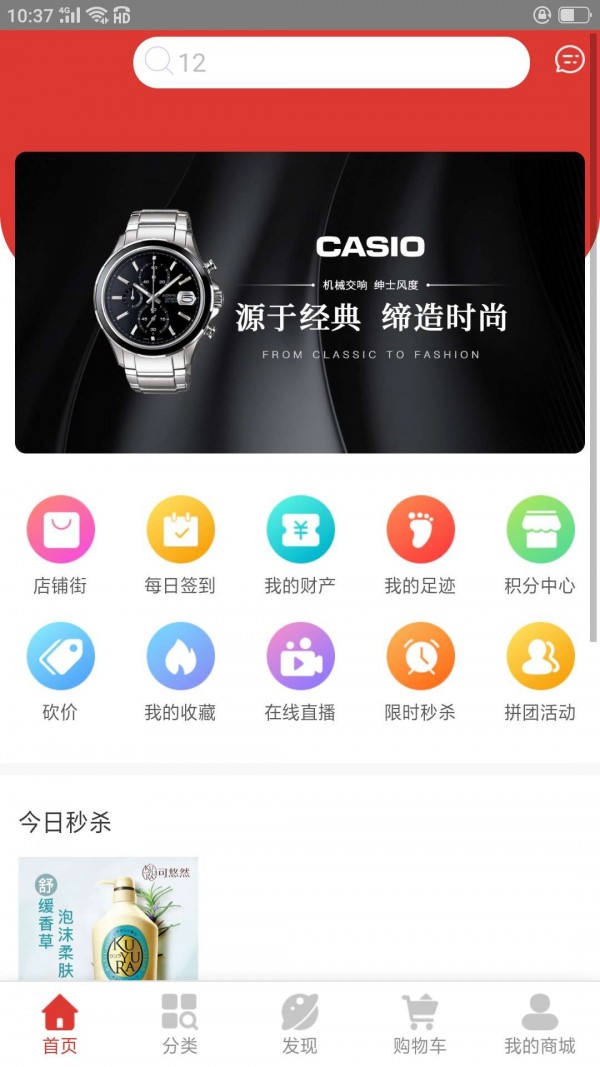This screenshot has height=1067, width=600.
Task: Open the shower gel flash sale product
Action: click(108, 918)
